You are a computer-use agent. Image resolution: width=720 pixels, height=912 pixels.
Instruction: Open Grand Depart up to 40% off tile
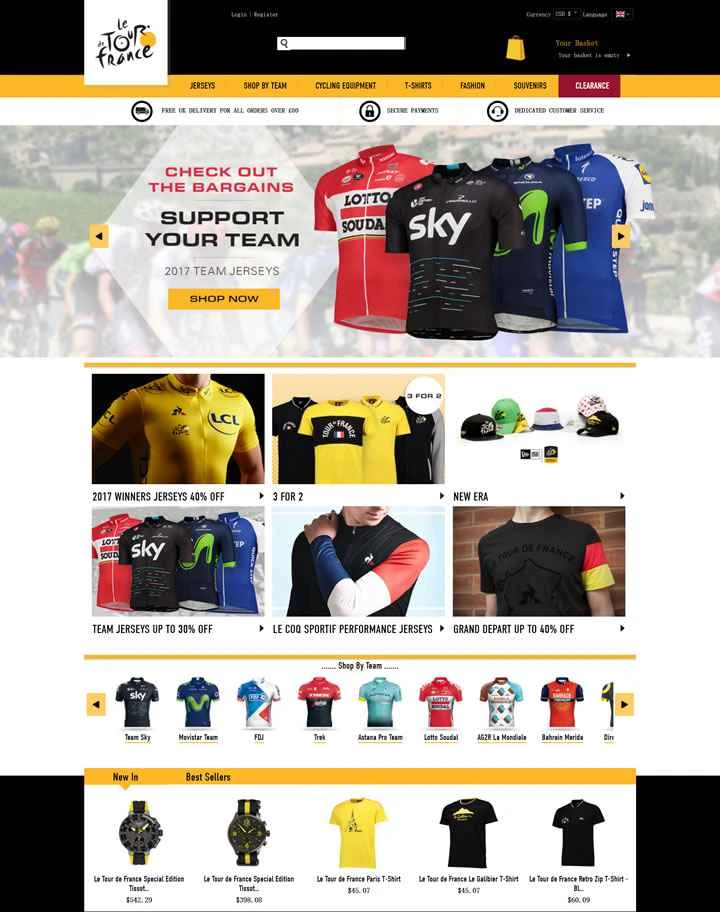click(x=539, y=562)
